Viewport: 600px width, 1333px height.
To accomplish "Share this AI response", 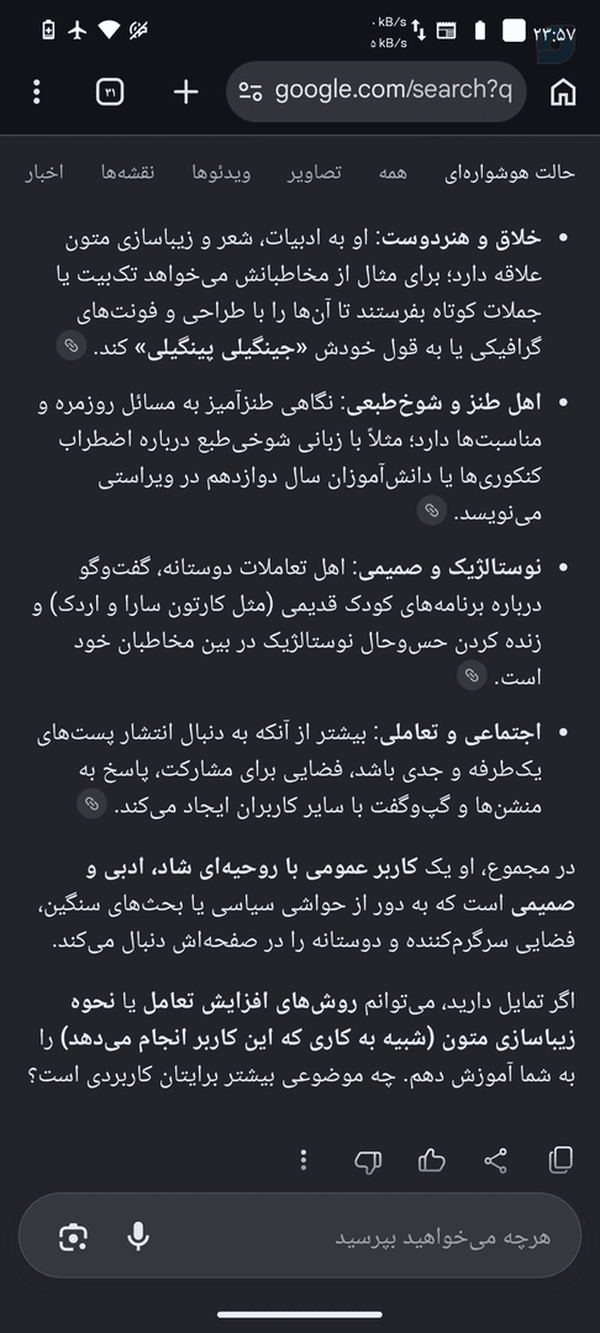I will coord(495,1160).
